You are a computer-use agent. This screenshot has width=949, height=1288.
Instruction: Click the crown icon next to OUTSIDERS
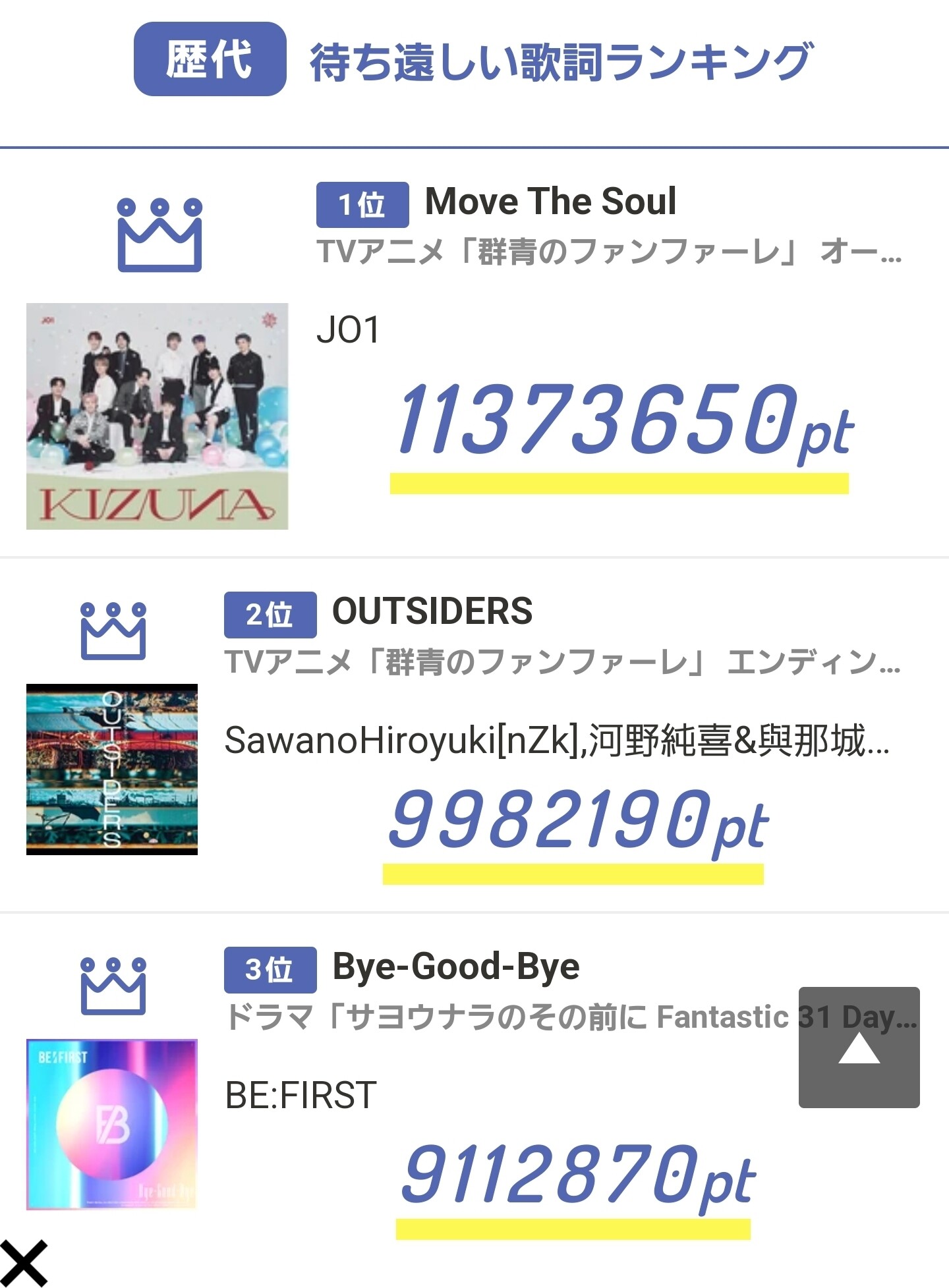click(x=112, y=632)
